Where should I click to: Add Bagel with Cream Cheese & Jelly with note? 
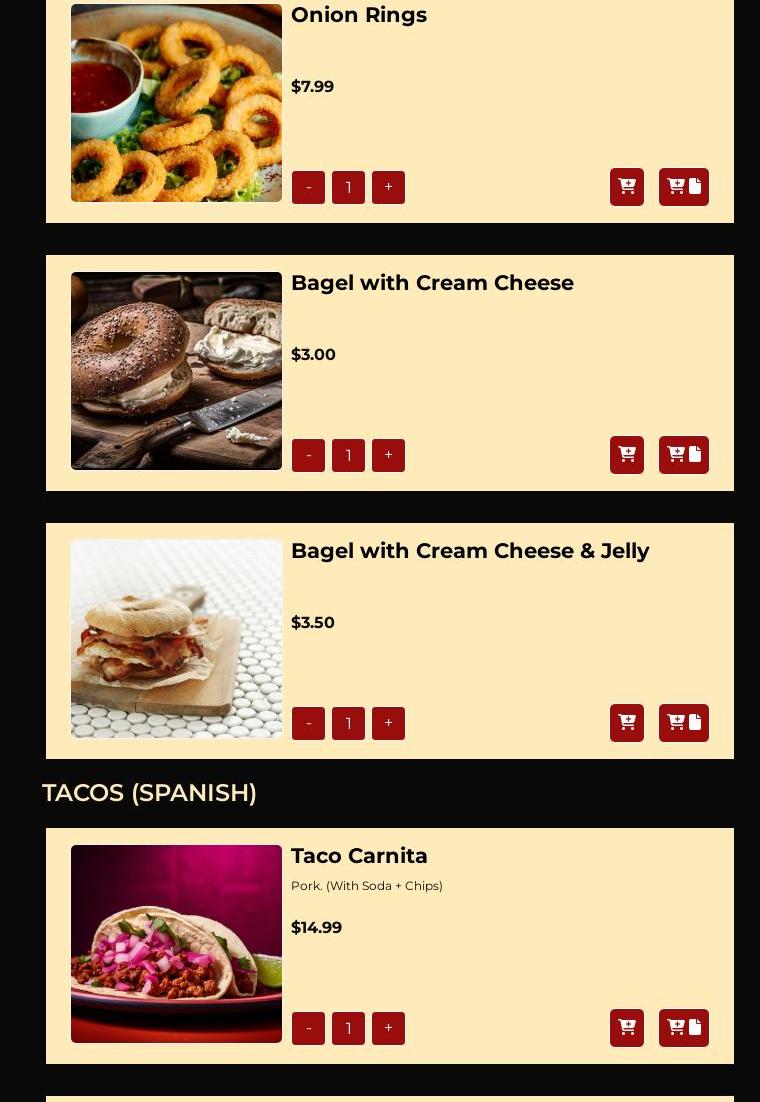[x=684, y=723]
